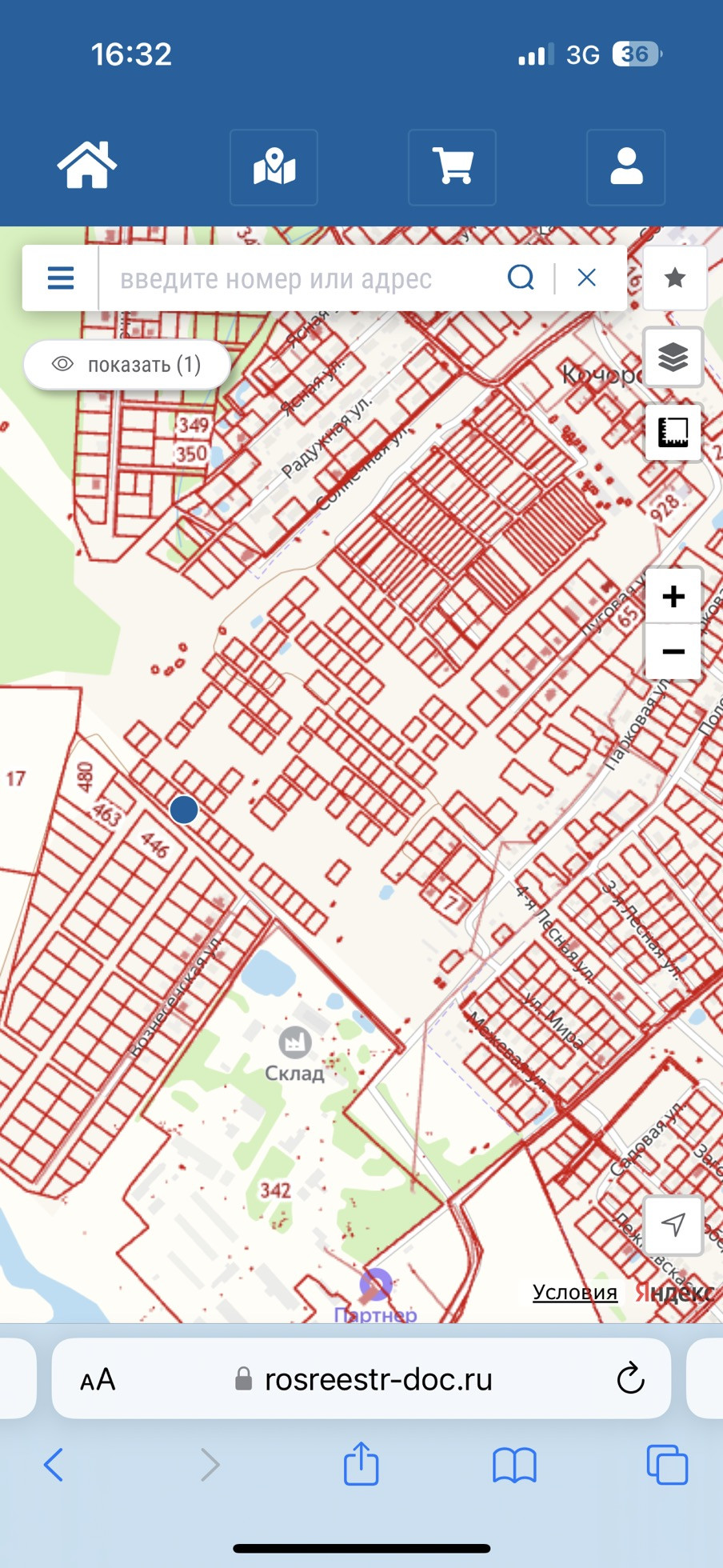Activate the ruler measurement tool
723x1568 pixels.
pyautogui.click(x=673, y=432)
